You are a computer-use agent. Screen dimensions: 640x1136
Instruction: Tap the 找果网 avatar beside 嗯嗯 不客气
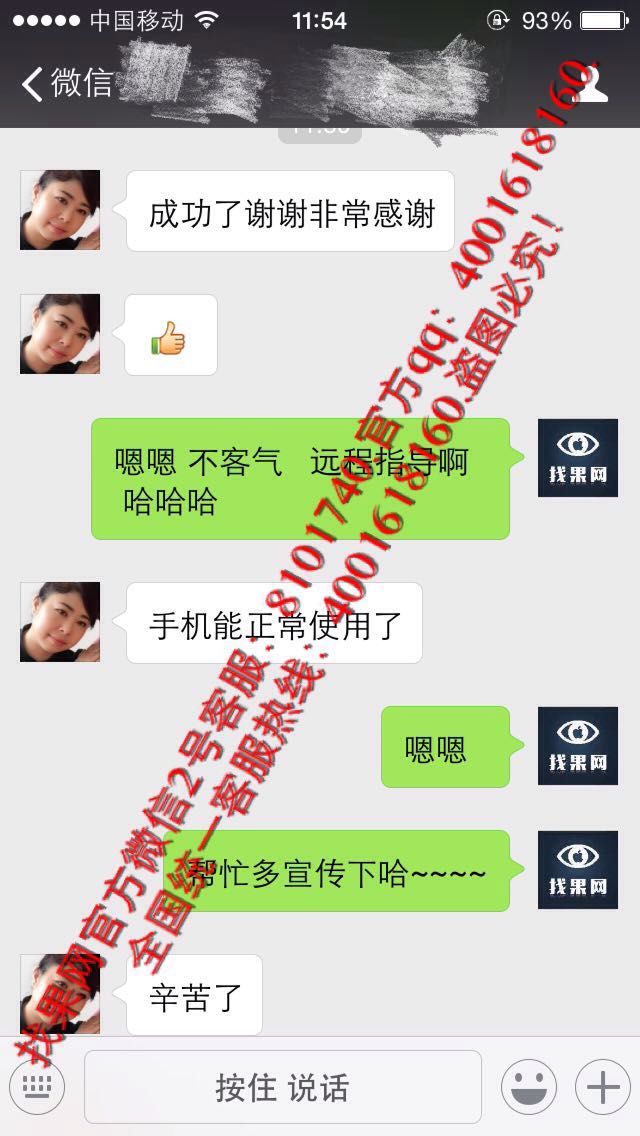[x=578, y=458]
